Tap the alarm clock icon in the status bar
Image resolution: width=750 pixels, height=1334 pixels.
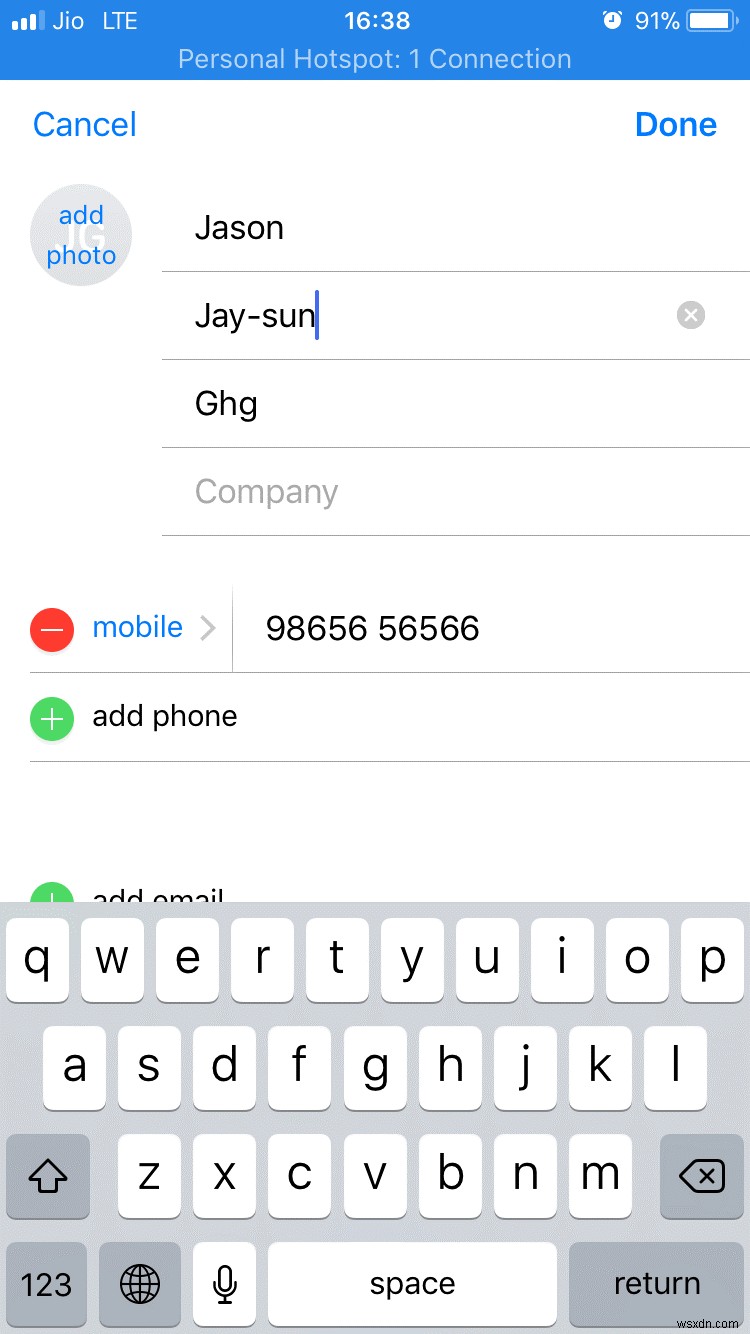[x=610, y=20]
